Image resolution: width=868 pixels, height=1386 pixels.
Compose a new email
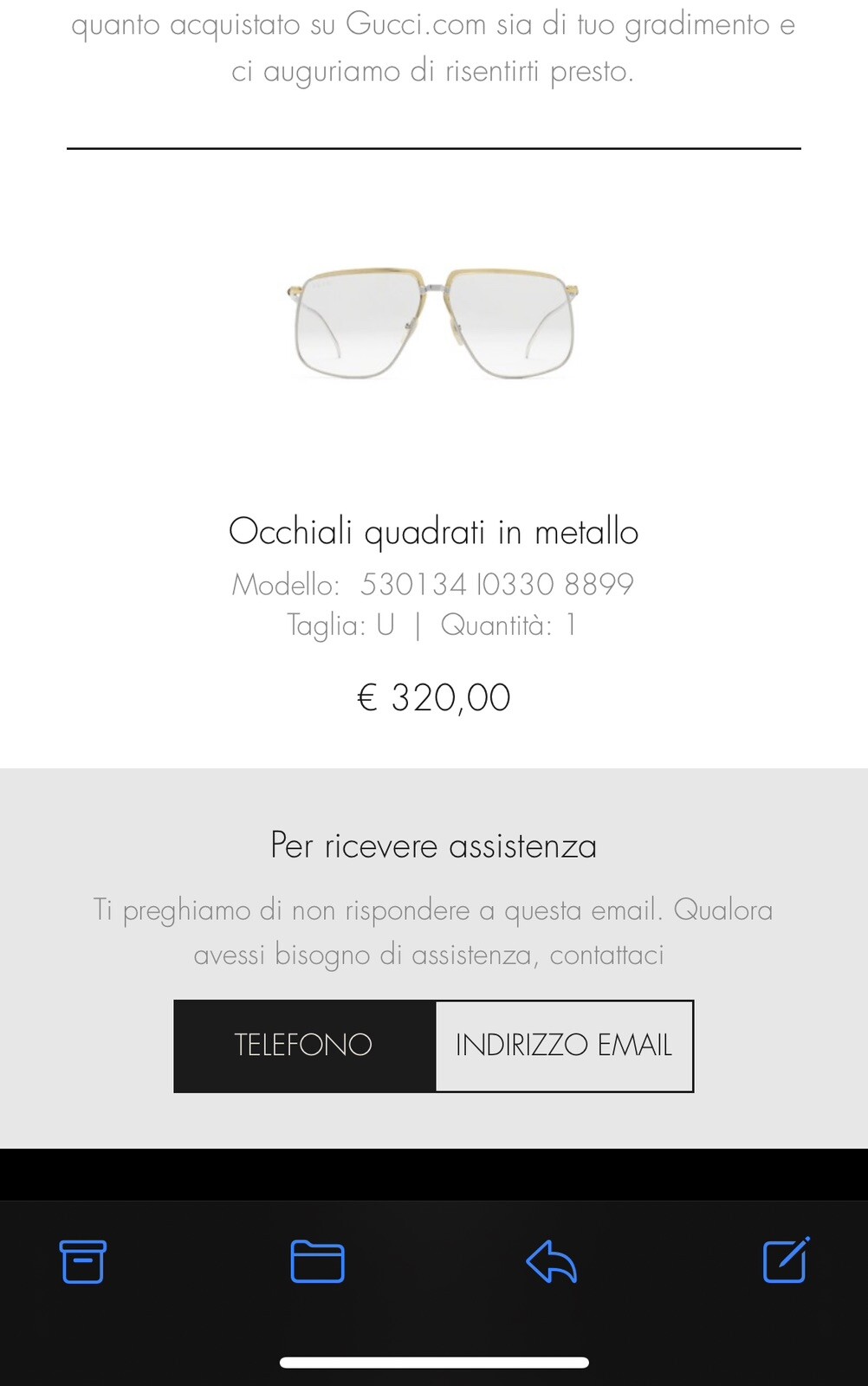tap(786, 1260)
